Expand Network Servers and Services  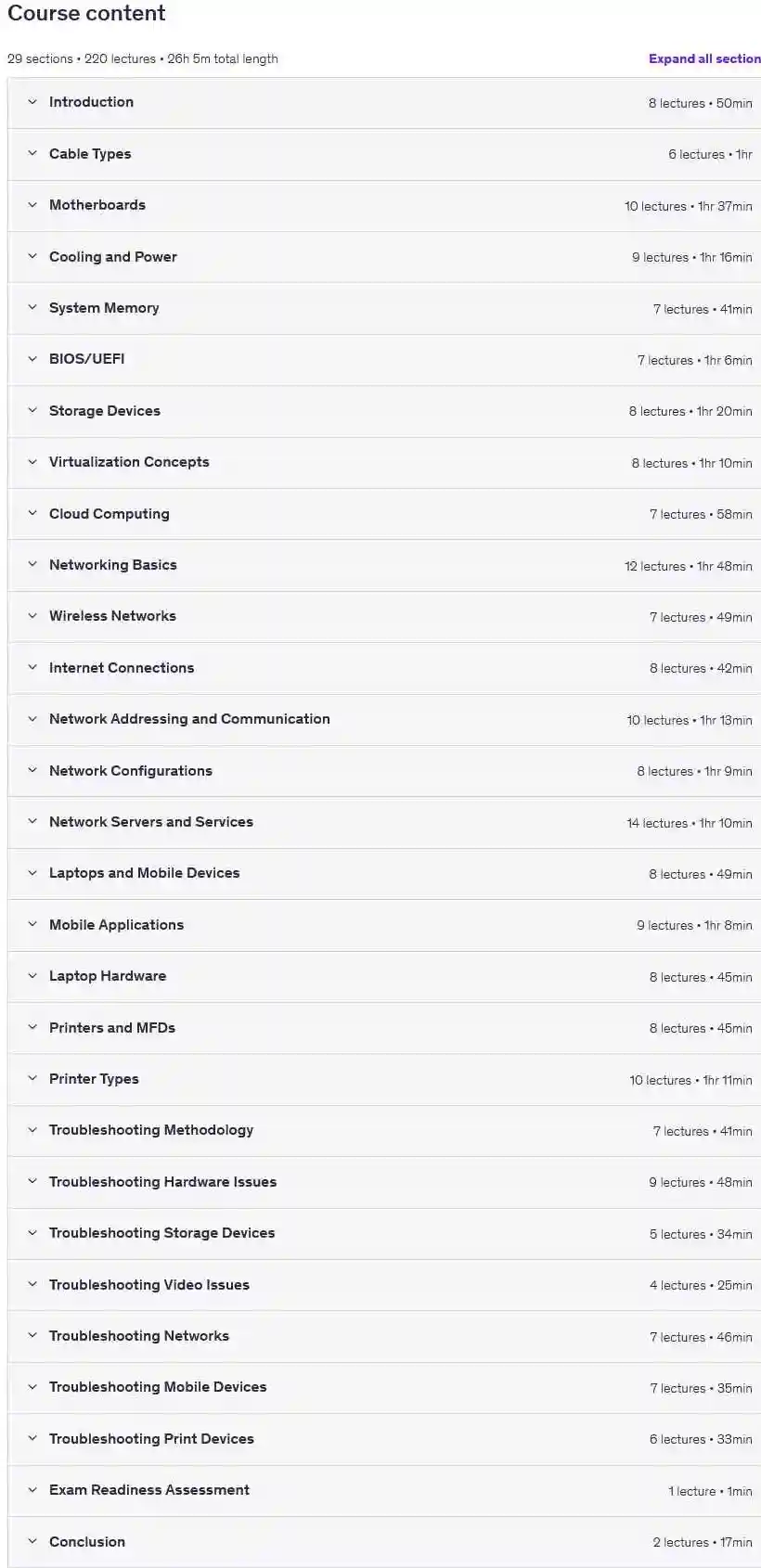384,822
